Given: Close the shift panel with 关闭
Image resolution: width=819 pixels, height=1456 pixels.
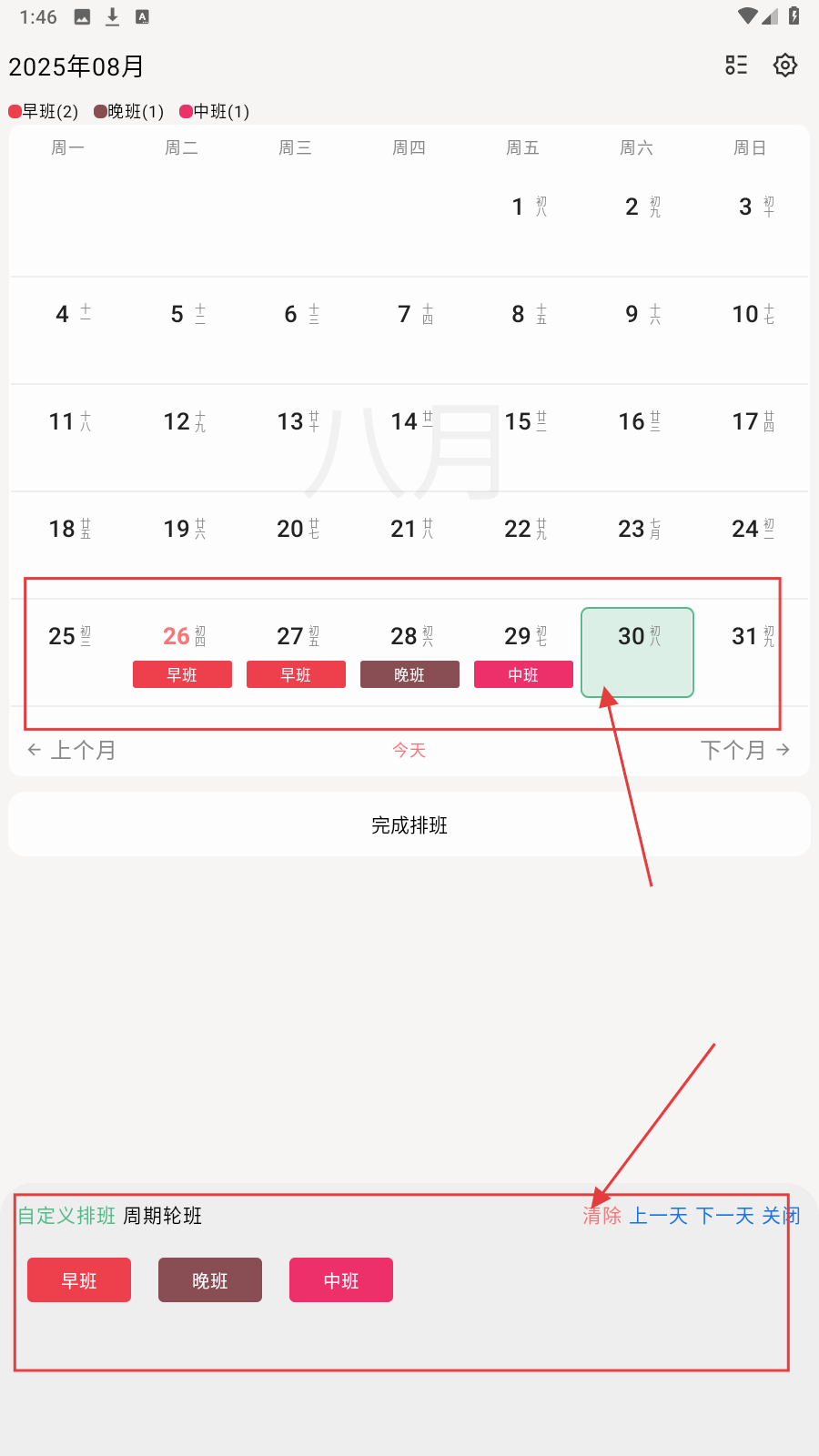Looking at the screenshot, I should [780, 1216].
